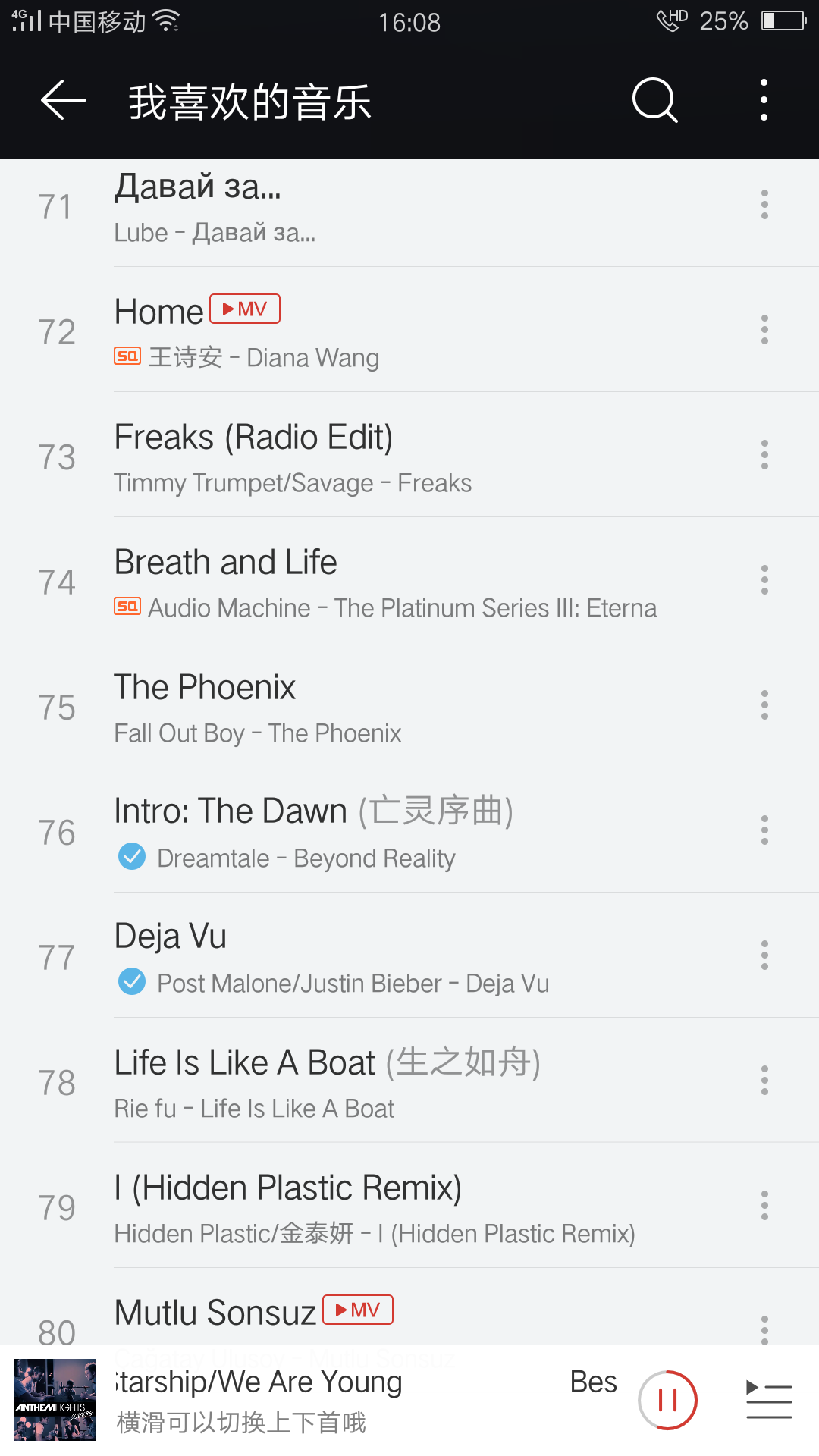
Task: Open the top bar overflow menu
Action: pos(764,101)
